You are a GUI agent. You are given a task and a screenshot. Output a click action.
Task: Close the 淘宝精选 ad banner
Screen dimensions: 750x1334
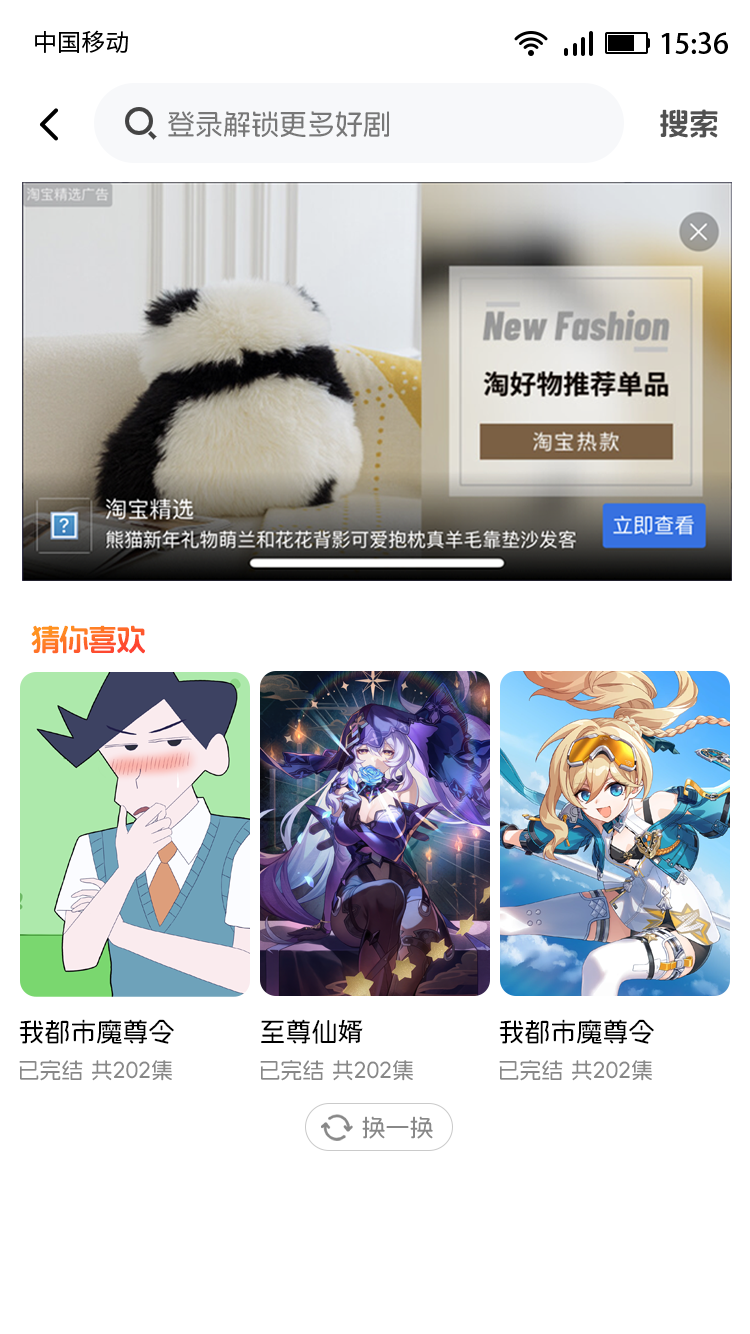pyautogui.click(x=698, y=233)
